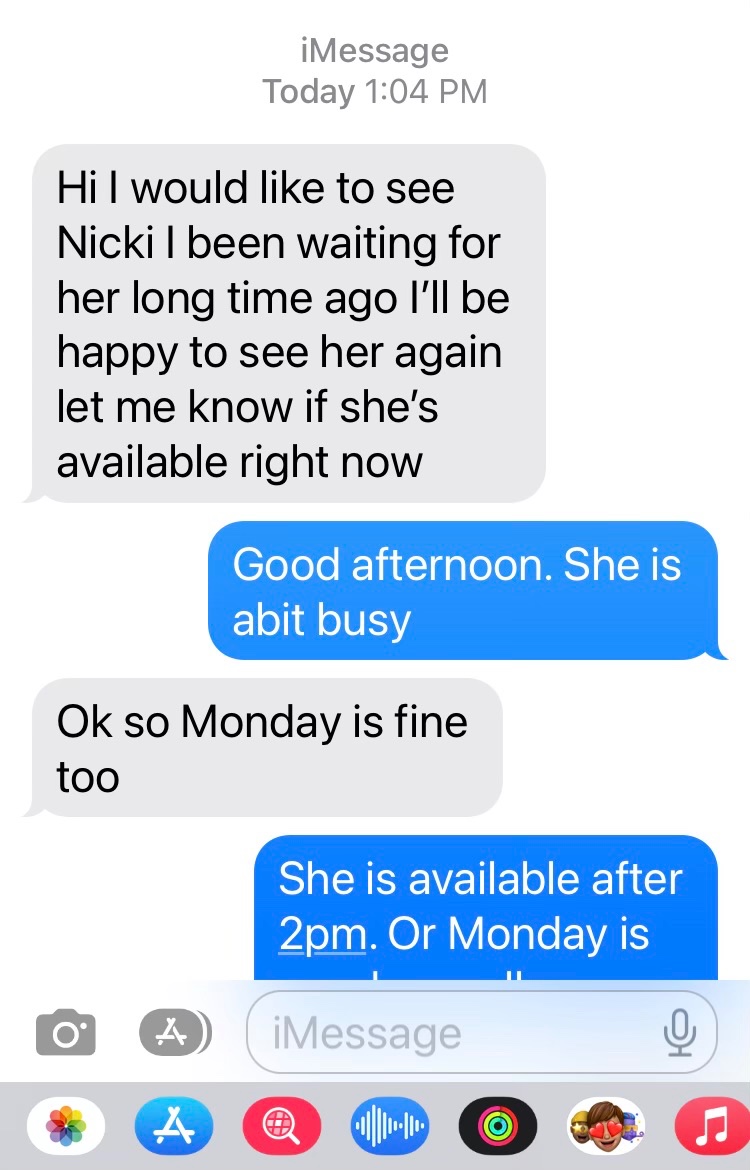Start dictation with the microphone icon

[x=680, y=1033]
